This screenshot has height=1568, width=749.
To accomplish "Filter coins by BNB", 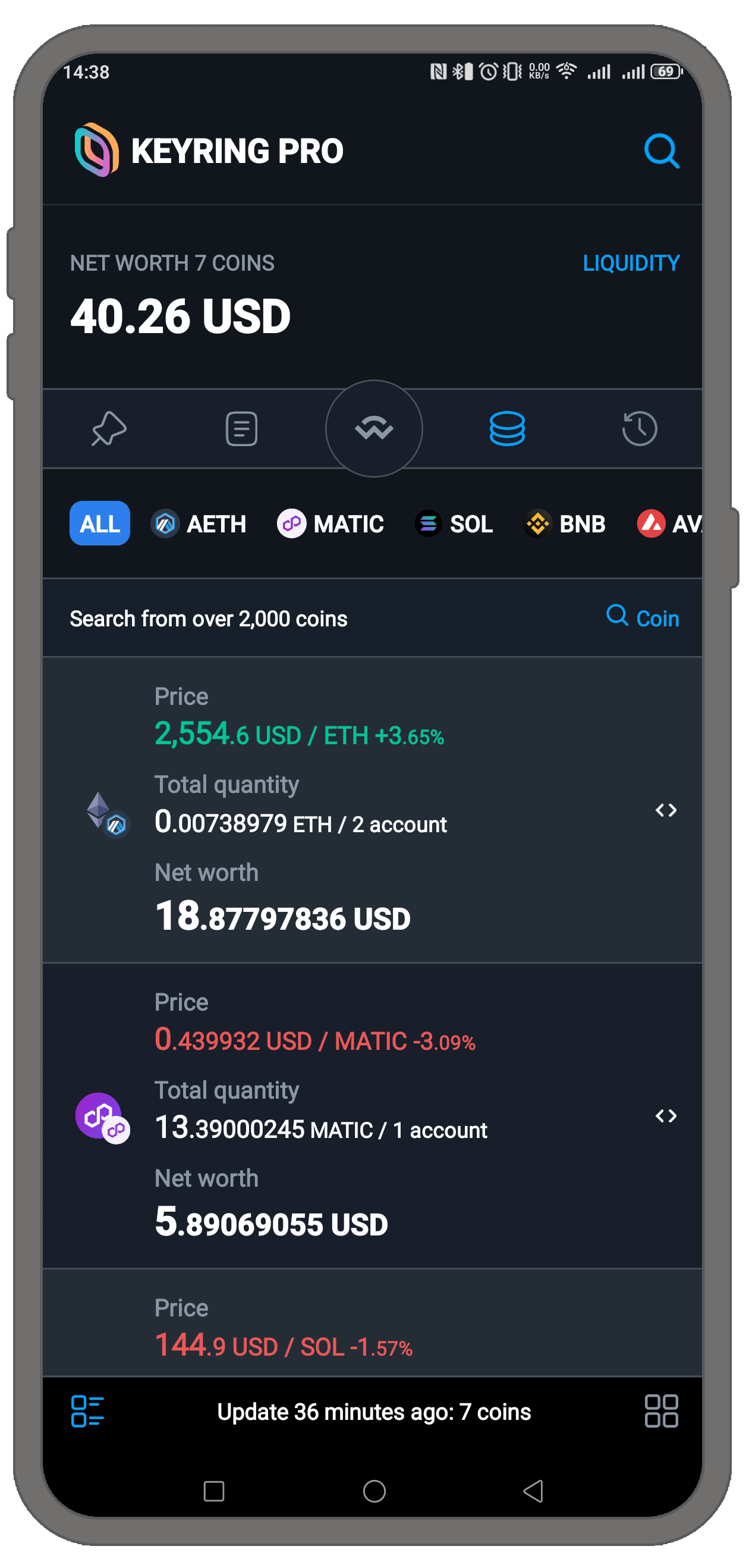I will pyautogui.click(x=565, y=523).
